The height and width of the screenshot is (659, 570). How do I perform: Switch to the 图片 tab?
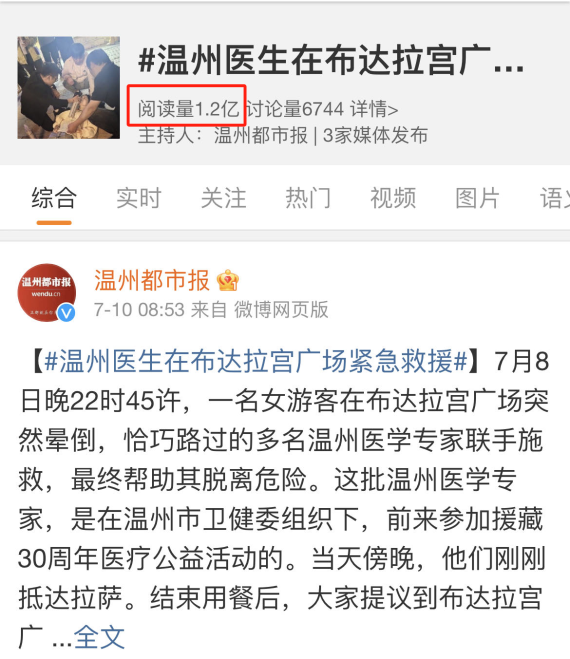click(x=478, y=198)
